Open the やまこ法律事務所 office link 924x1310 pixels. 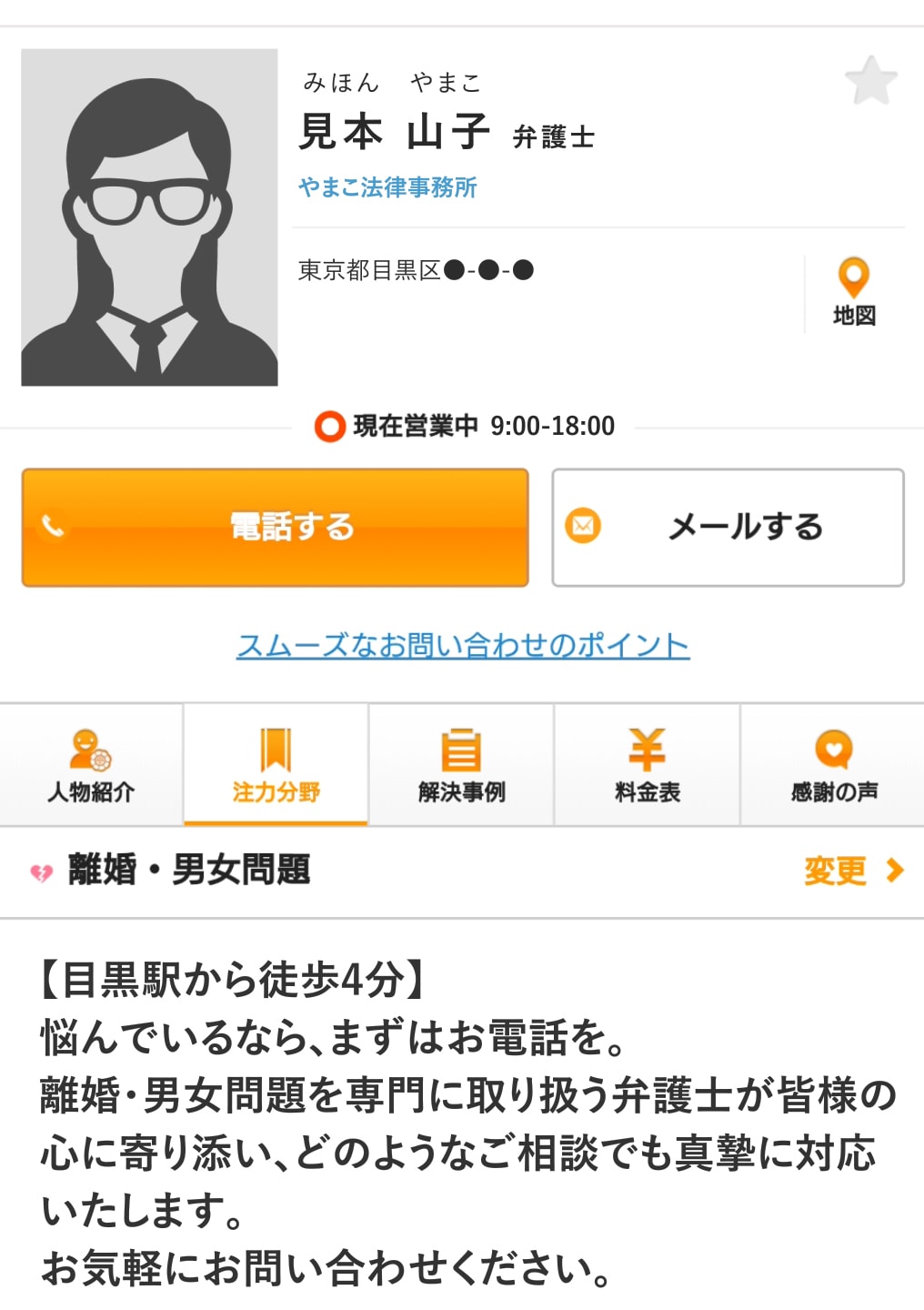[387, 187]
